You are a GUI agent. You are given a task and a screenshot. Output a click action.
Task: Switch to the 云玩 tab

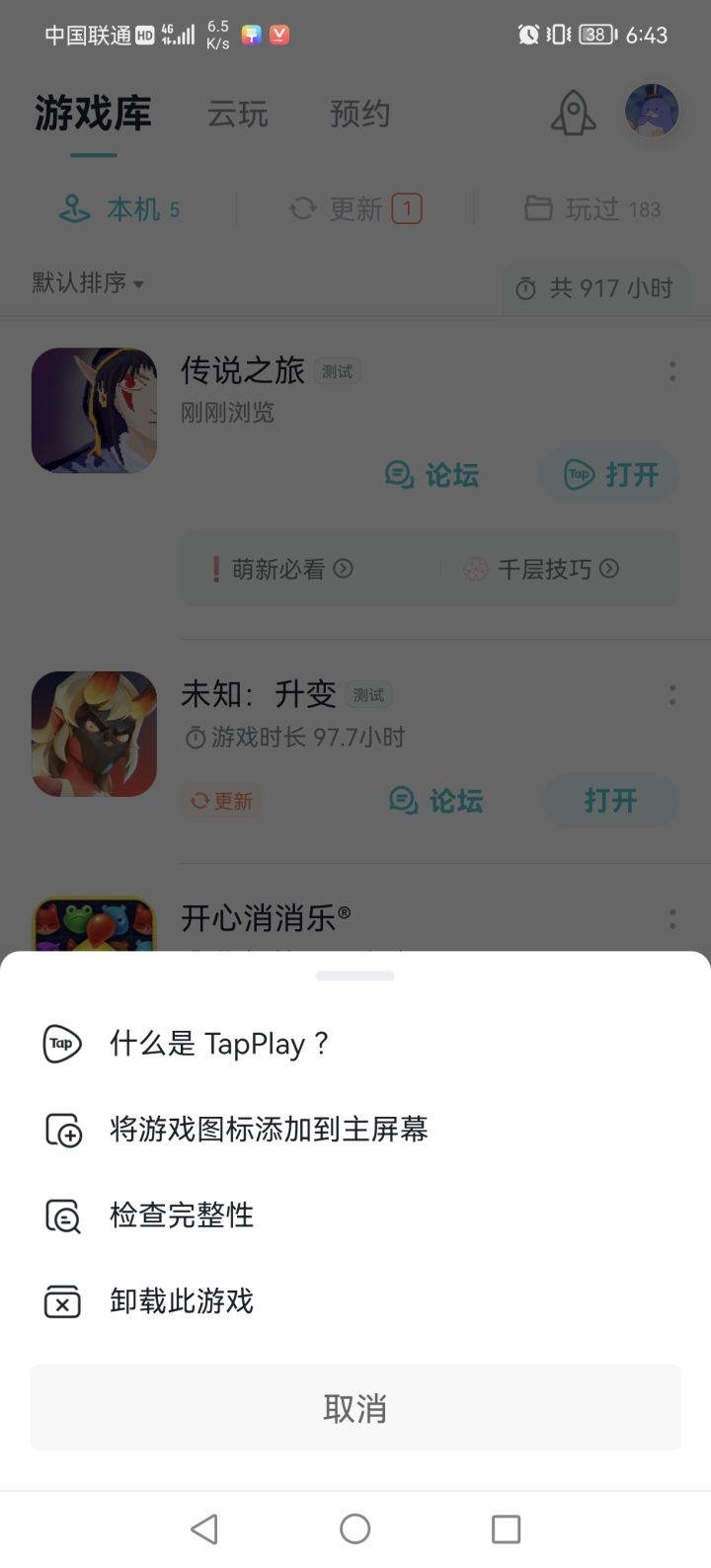(238, 115)
